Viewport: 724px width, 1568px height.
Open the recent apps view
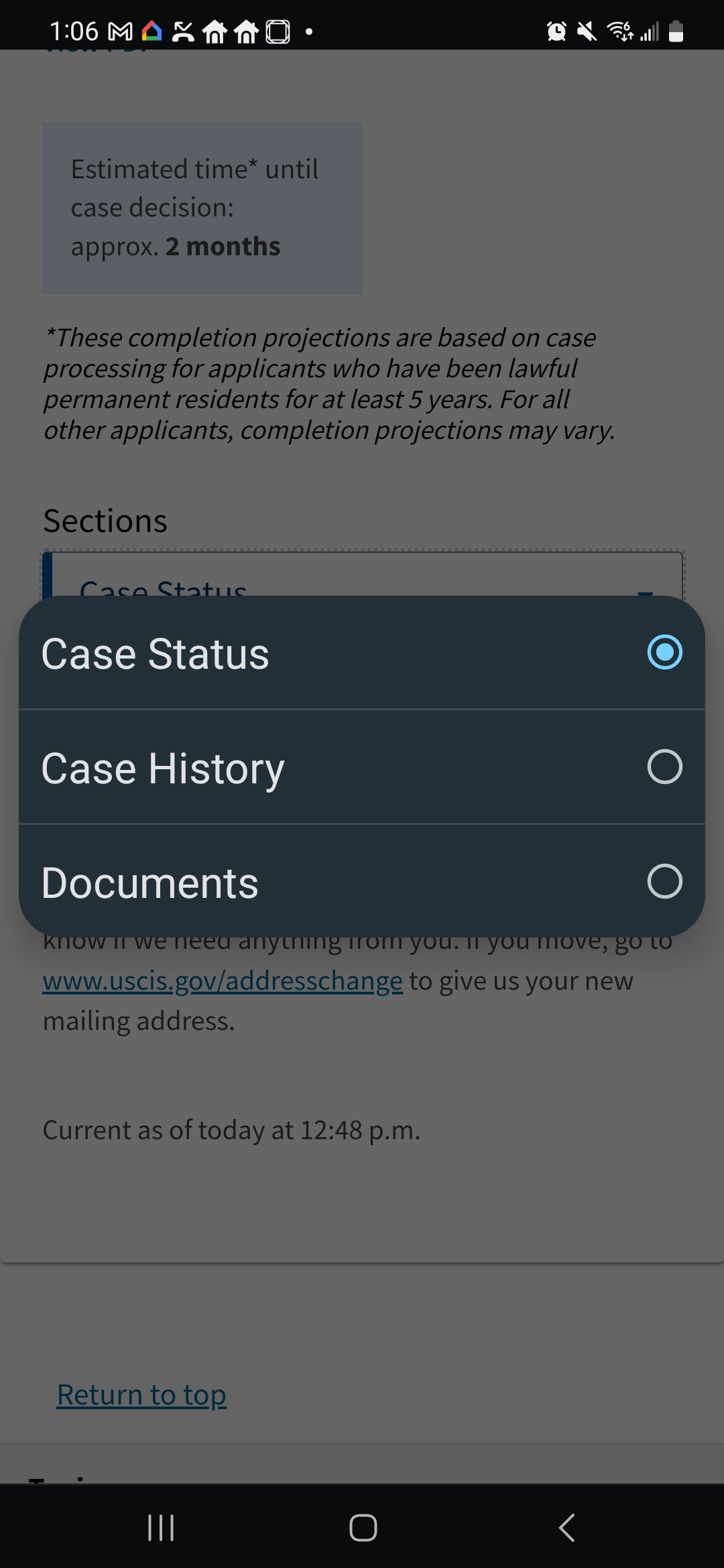(x=161, y=1528)
